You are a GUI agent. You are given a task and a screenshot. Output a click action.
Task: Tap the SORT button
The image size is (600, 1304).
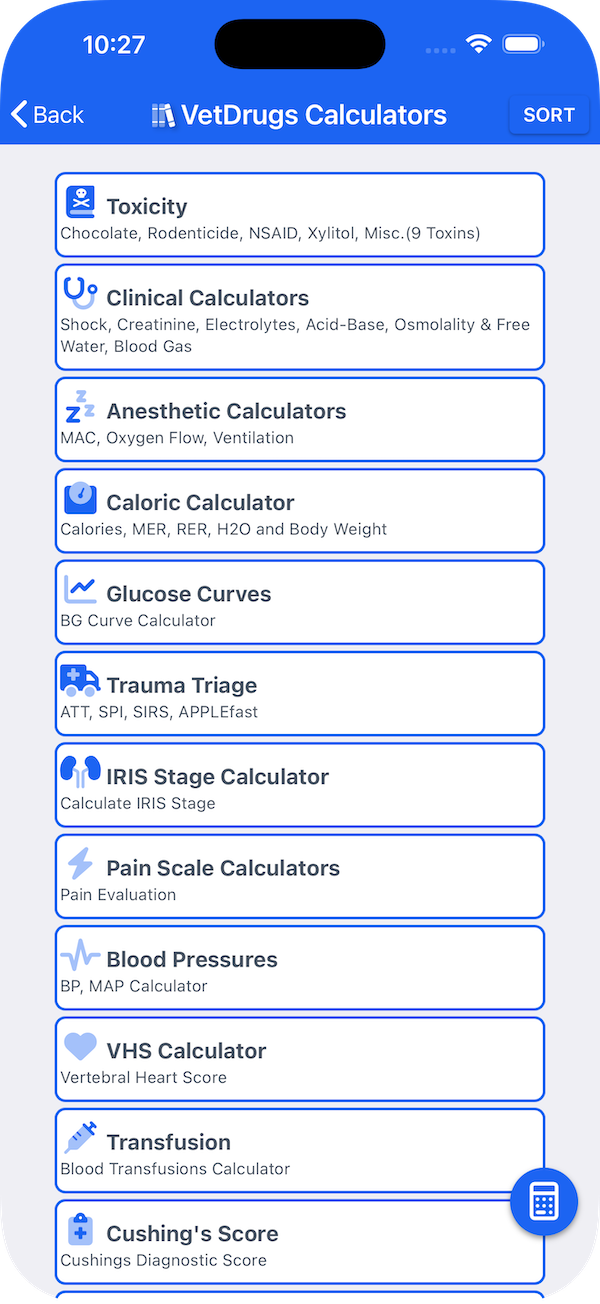(549, 115)
